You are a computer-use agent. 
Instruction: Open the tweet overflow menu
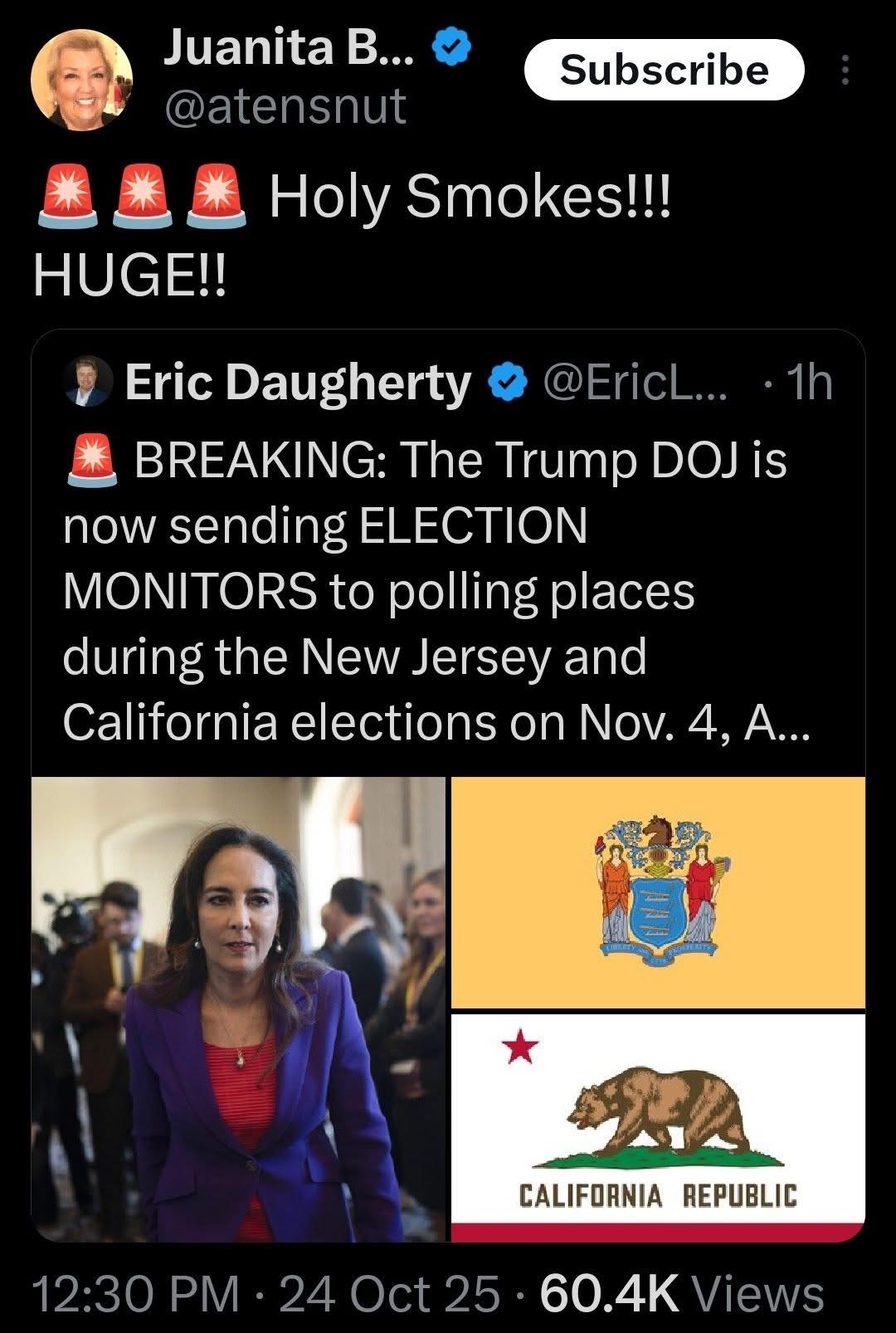point(845,71)
